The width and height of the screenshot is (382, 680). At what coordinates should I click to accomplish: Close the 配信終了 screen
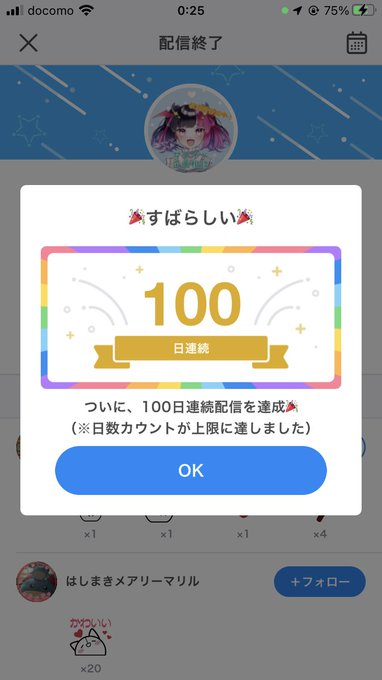point(29,43)
